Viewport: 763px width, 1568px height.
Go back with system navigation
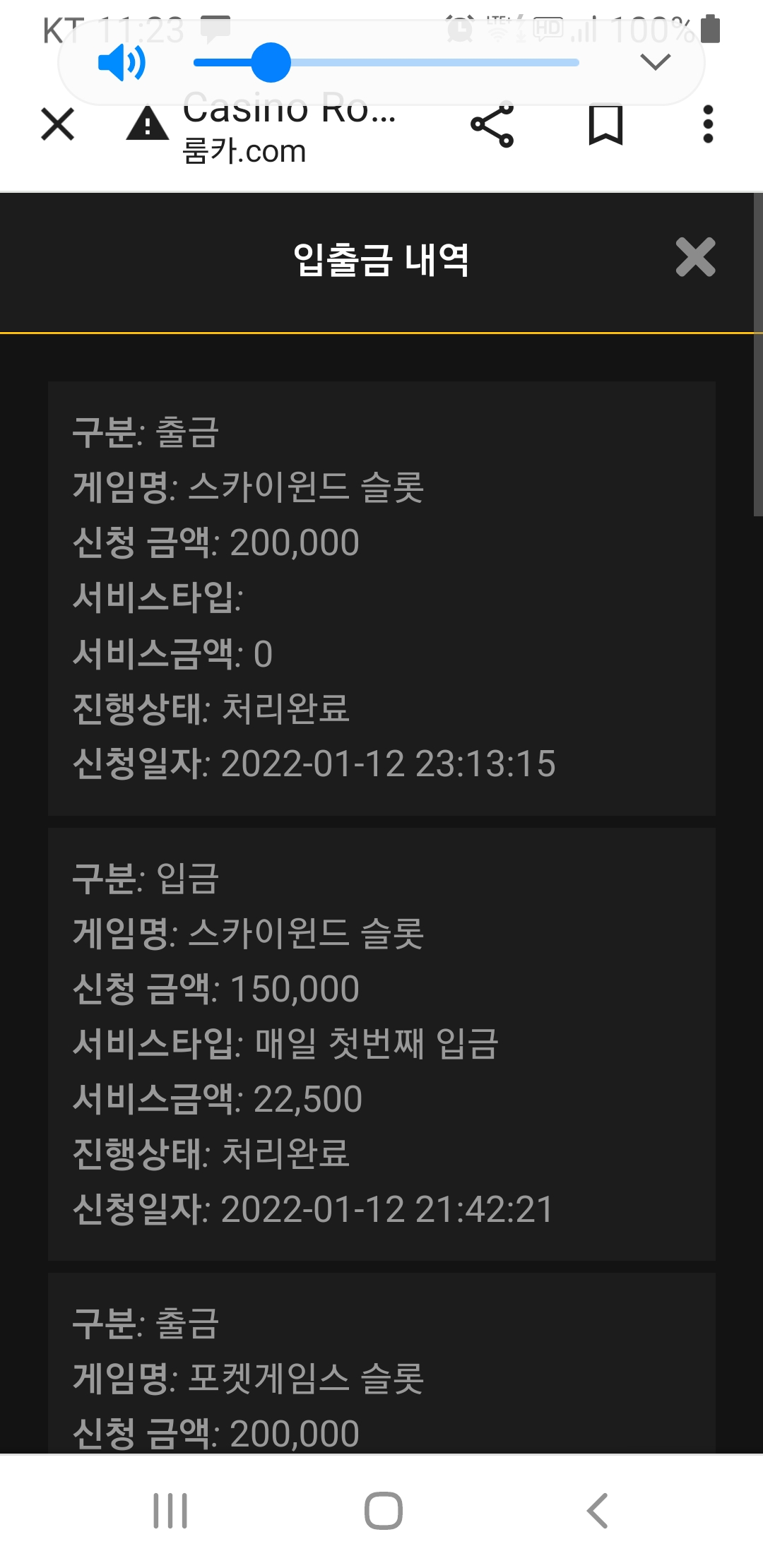pos(598,1511)
